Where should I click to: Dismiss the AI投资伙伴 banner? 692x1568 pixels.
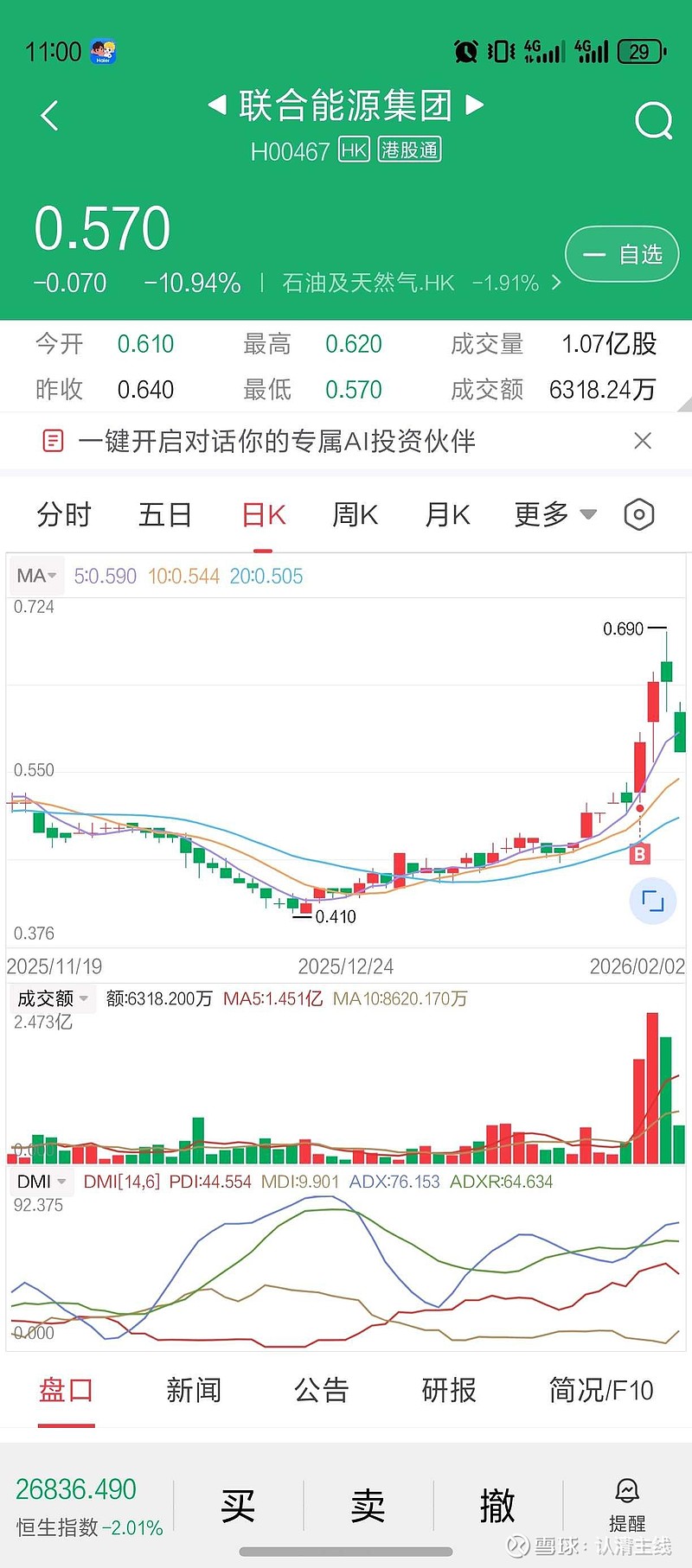pos(643,442)
